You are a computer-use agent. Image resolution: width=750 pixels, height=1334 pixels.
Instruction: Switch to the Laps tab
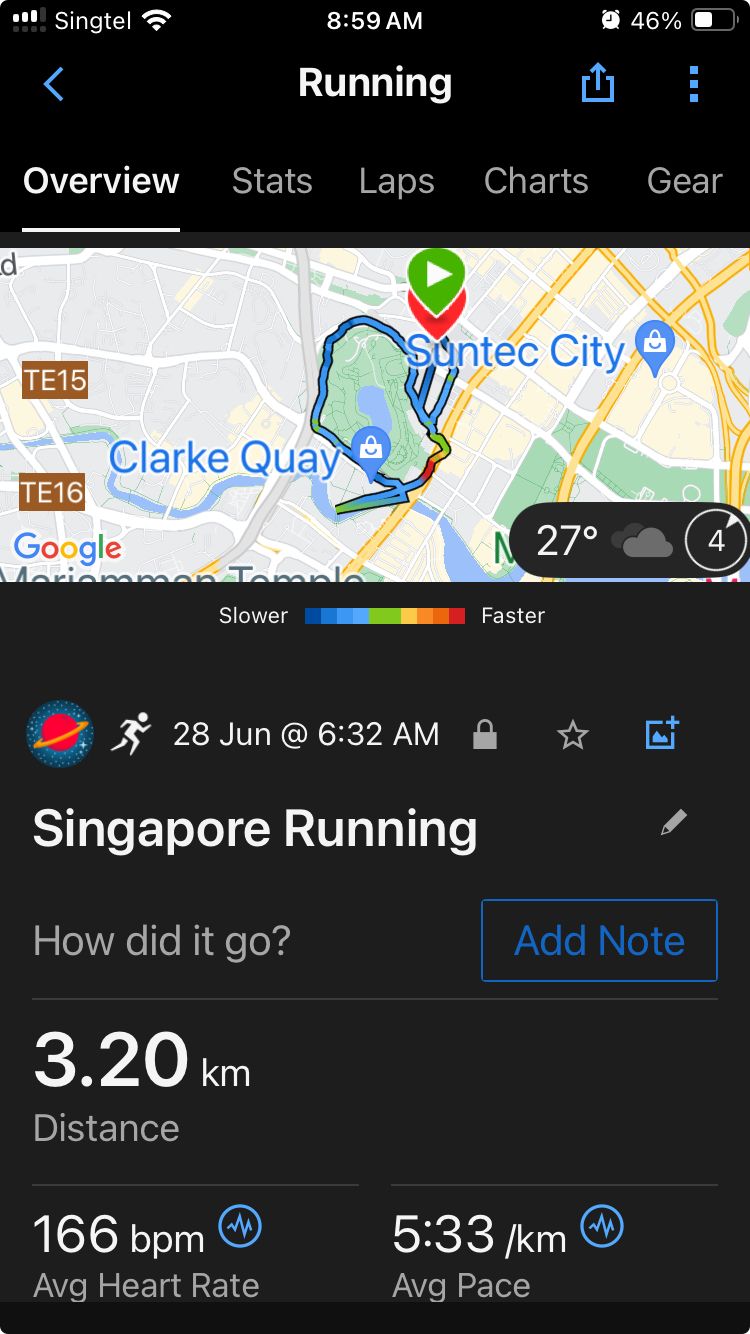pyautogui.click(x=397, y=181)
